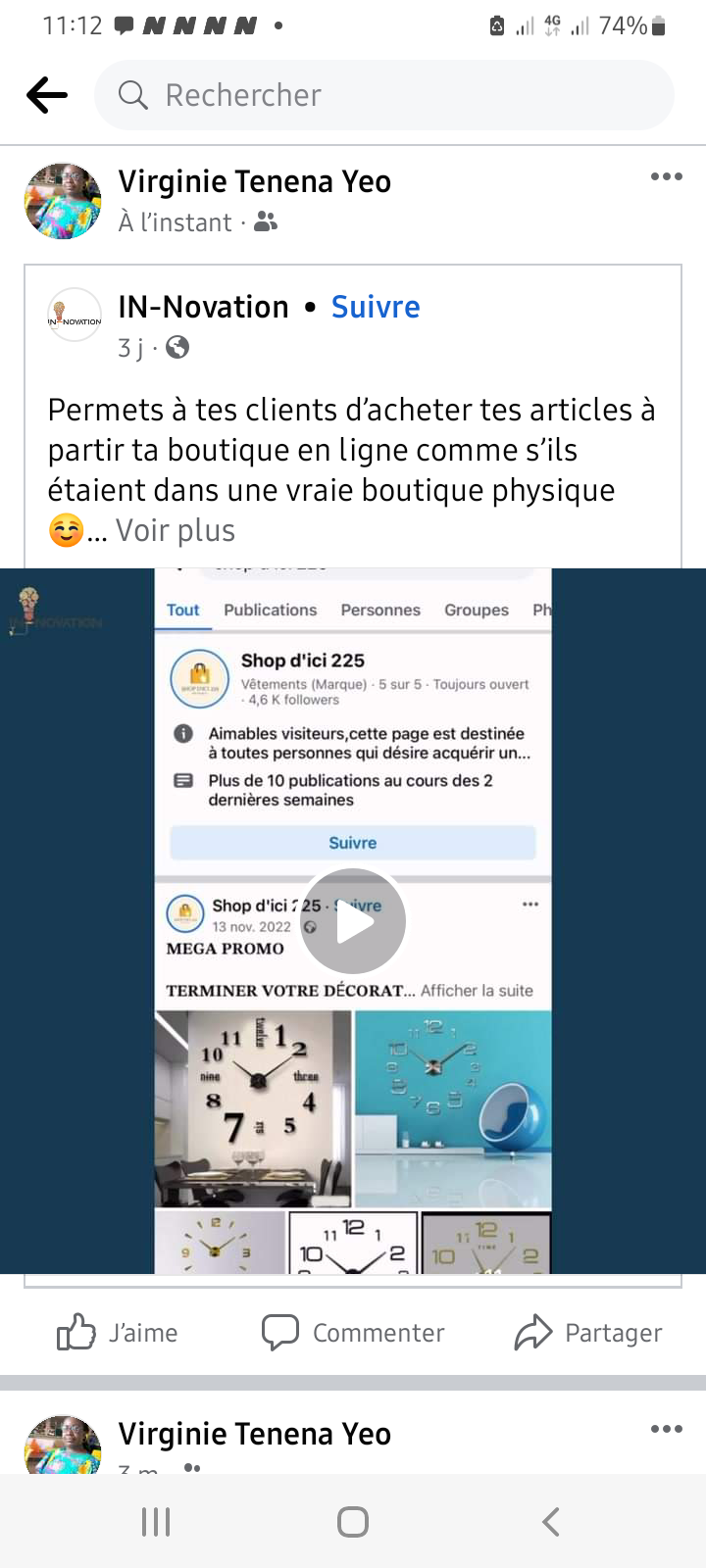Screen dimensions: 706x1568
Task: Open IN-Novation page name
Action: pyautogui.click(x=203, y=307)
